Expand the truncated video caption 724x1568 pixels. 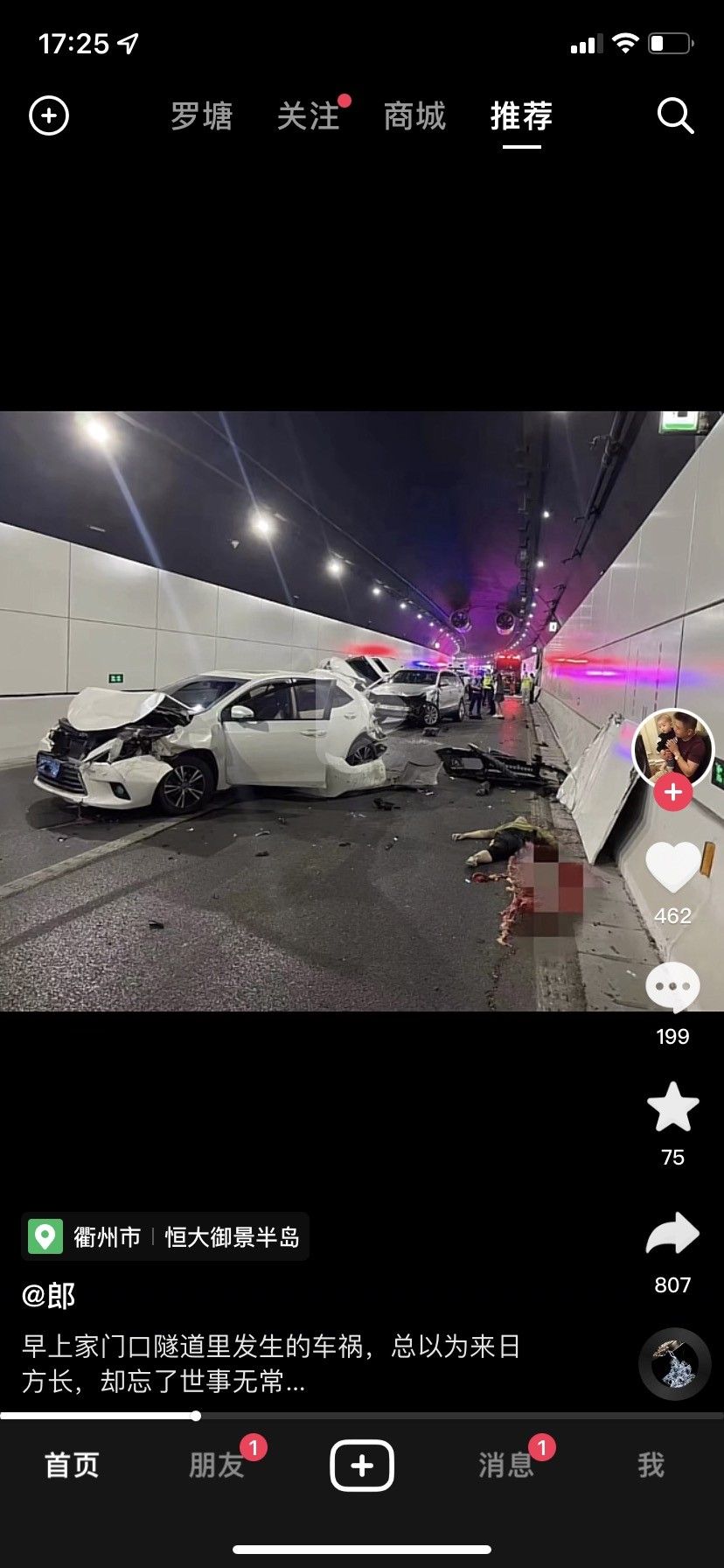coord(271,1363)
